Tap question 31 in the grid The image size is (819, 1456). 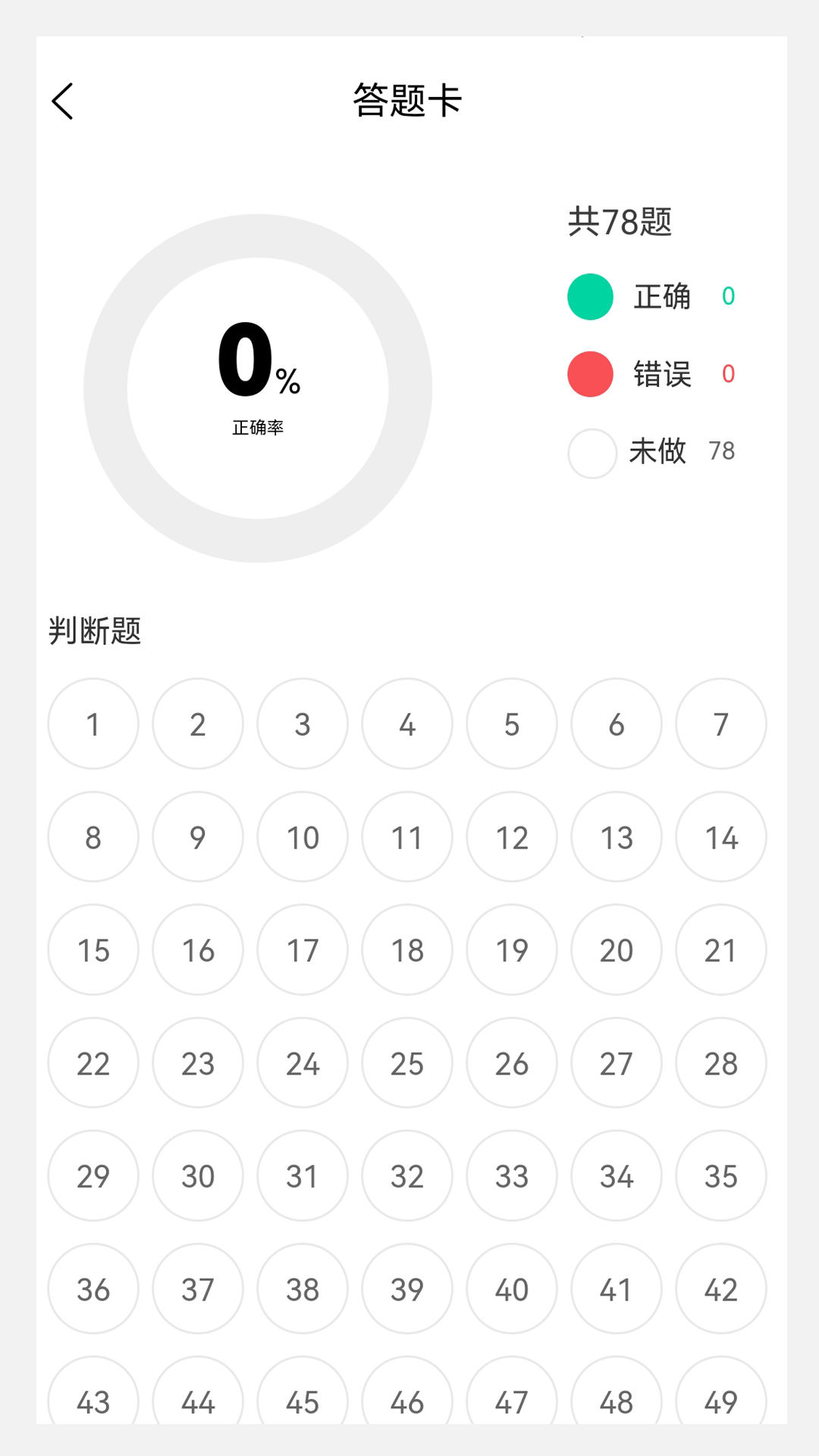[x=303, y=1176]
